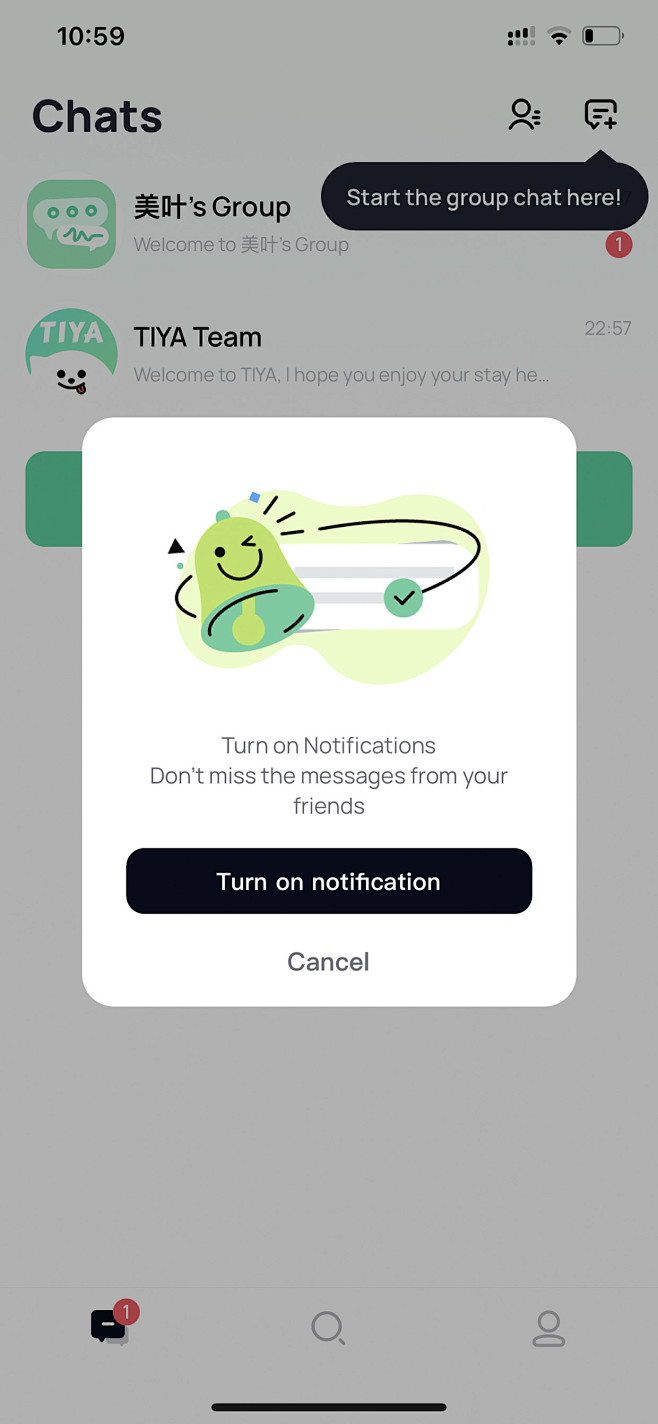This screenshot has width=658, height=1424.
Task: Start a new group chat
Action: click(x=600, y=115)
